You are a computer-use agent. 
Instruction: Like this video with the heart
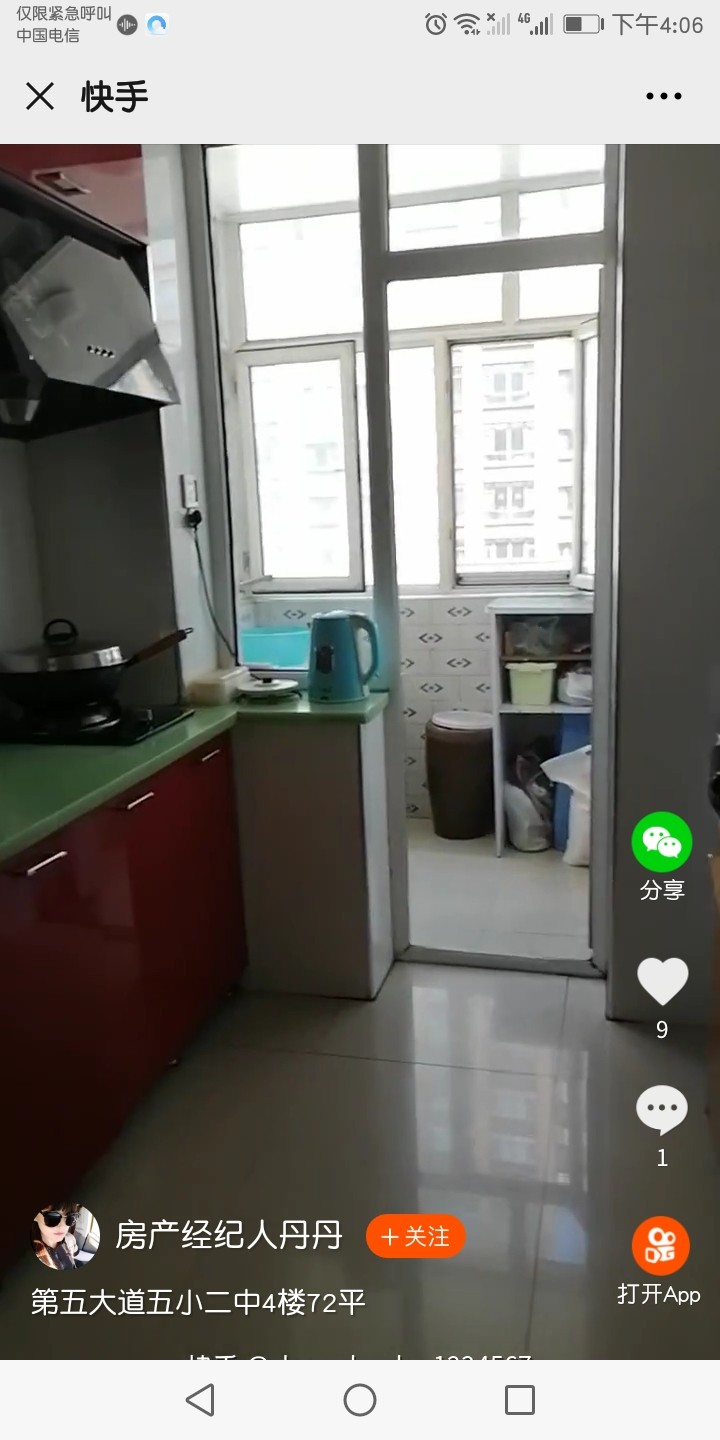[662, 982]
